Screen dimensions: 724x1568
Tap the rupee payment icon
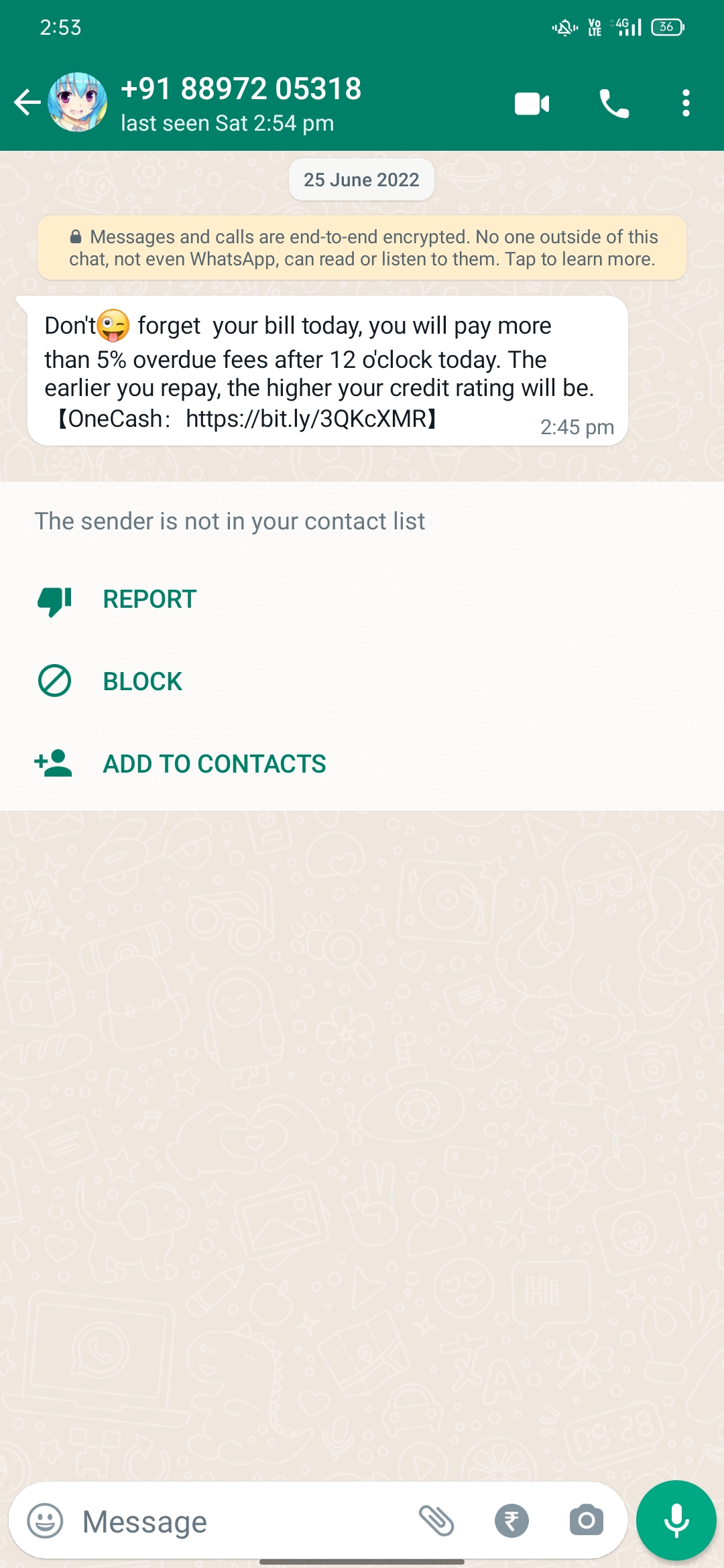tap(511, 1520)
